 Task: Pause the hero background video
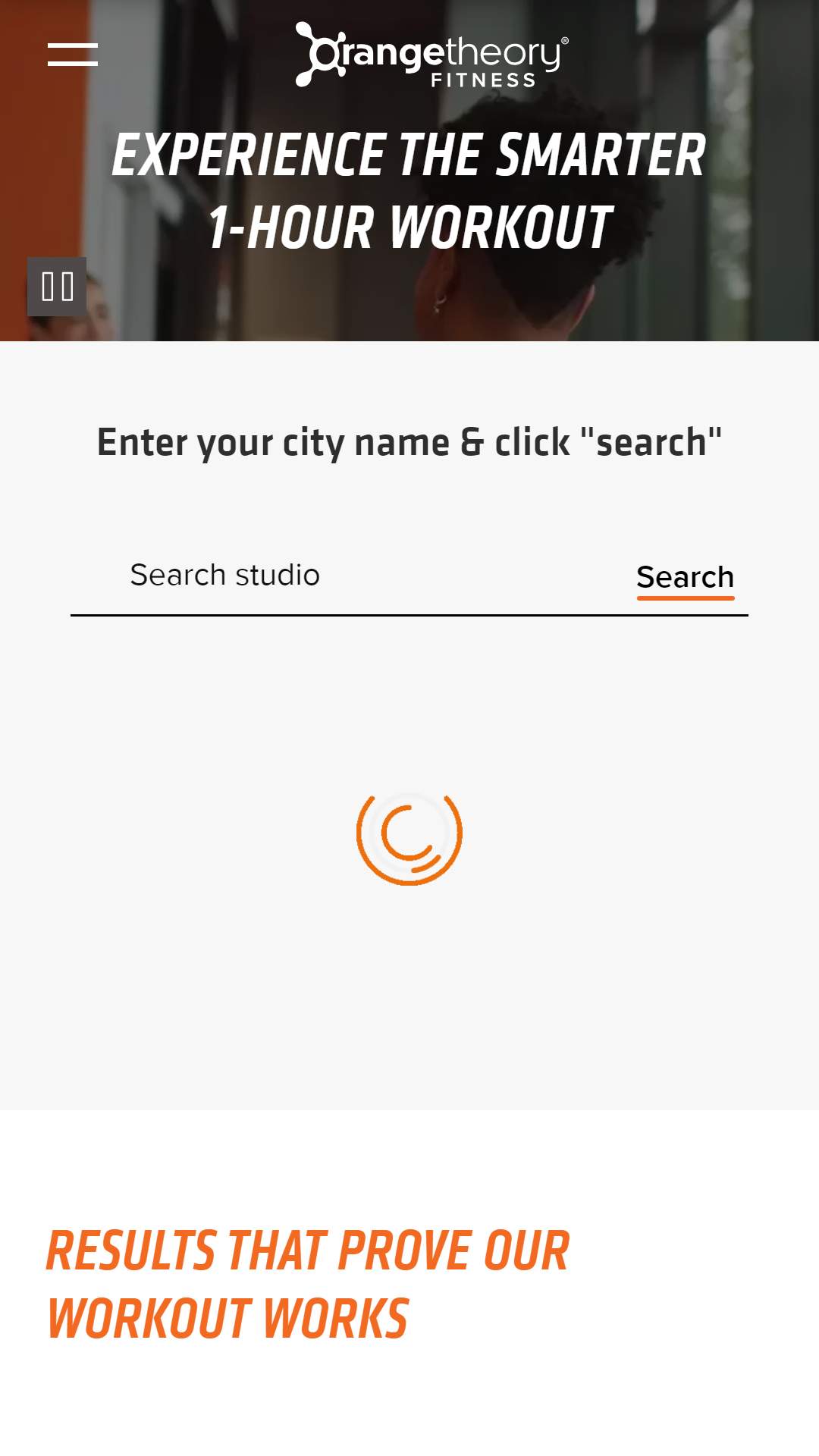click(57, 287)
